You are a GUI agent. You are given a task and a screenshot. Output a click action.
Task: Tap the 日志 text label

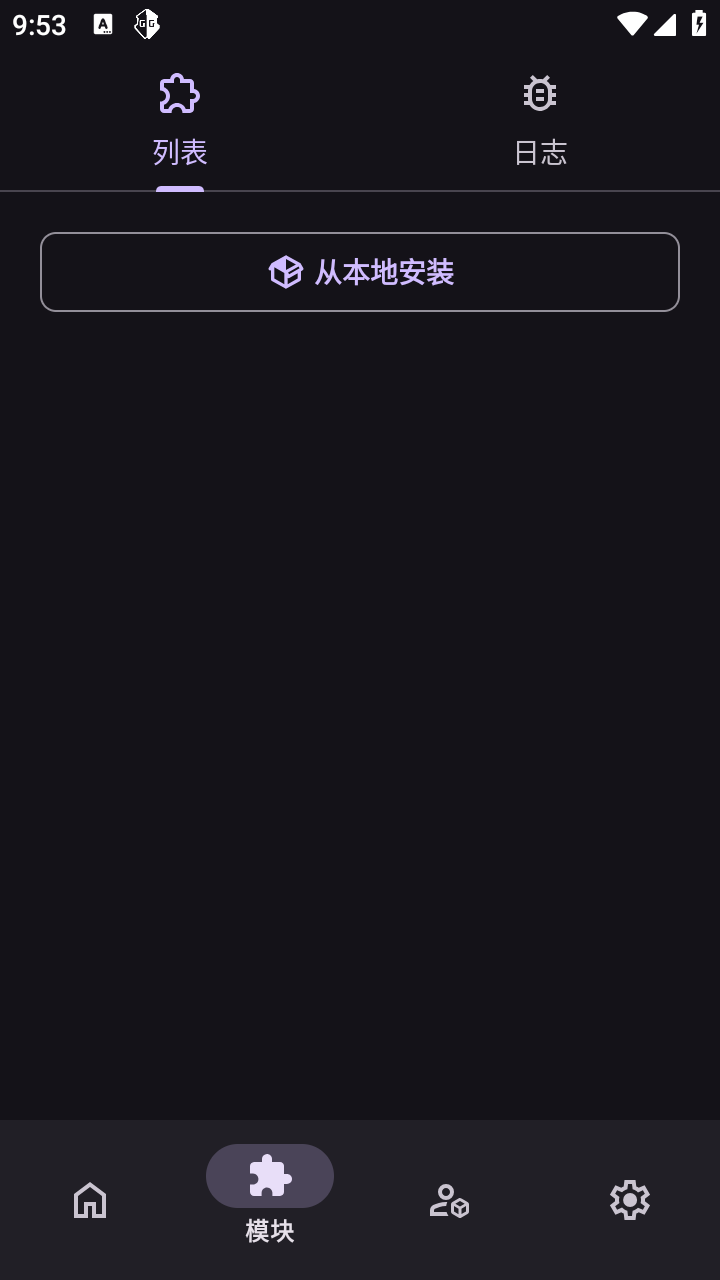540,152
